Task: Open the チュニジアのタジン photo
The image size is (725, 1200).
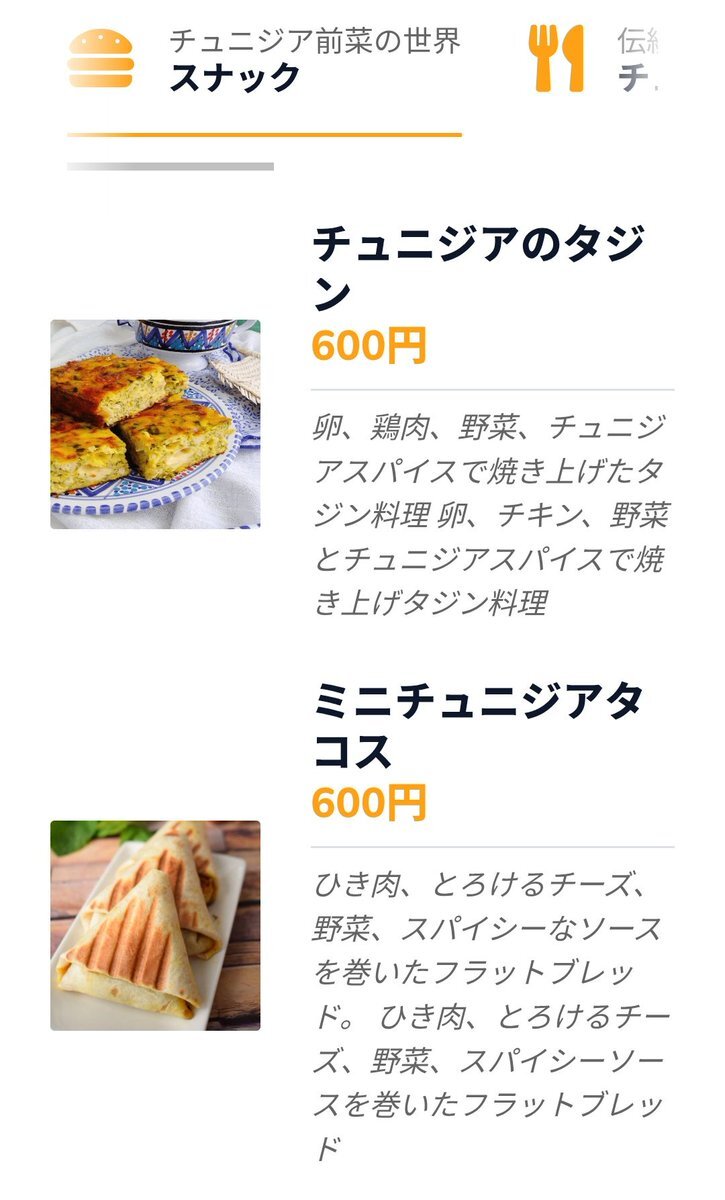Action: point(155,424)
